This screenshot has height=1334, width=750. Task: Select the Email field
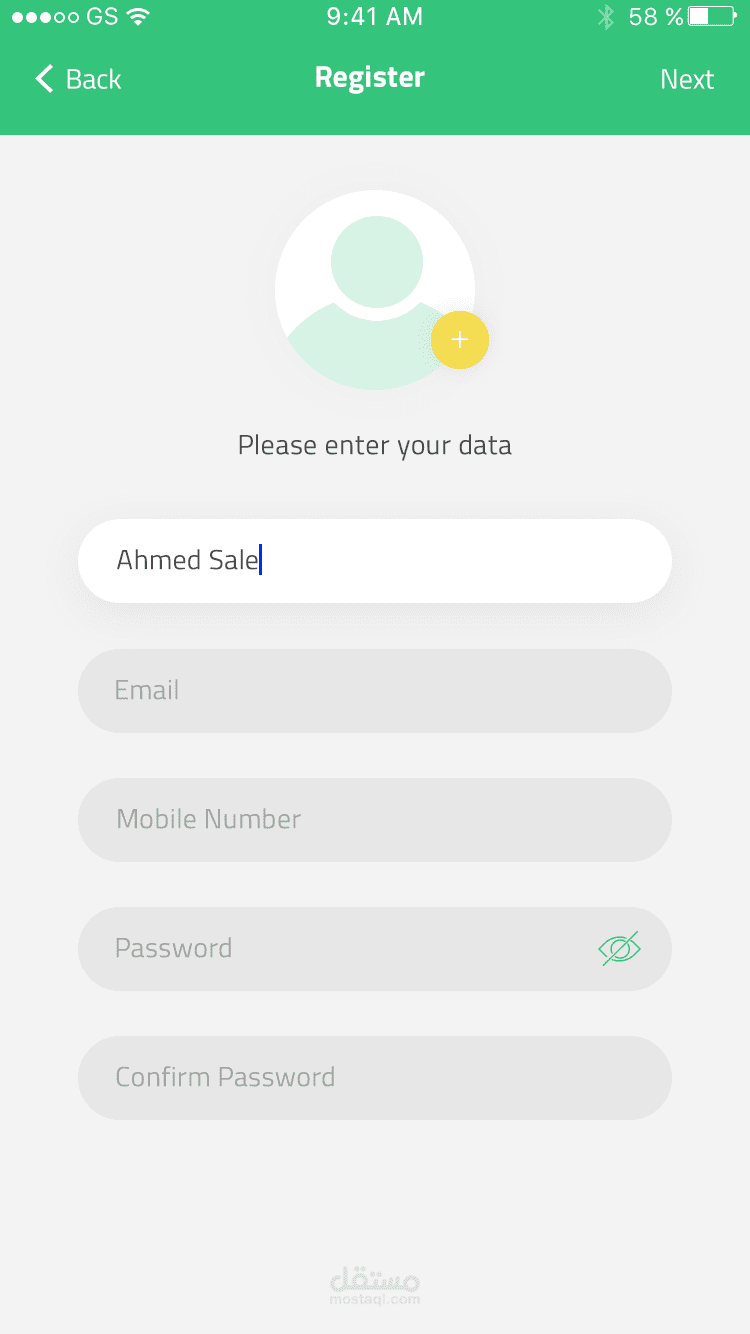coord(374,690)
